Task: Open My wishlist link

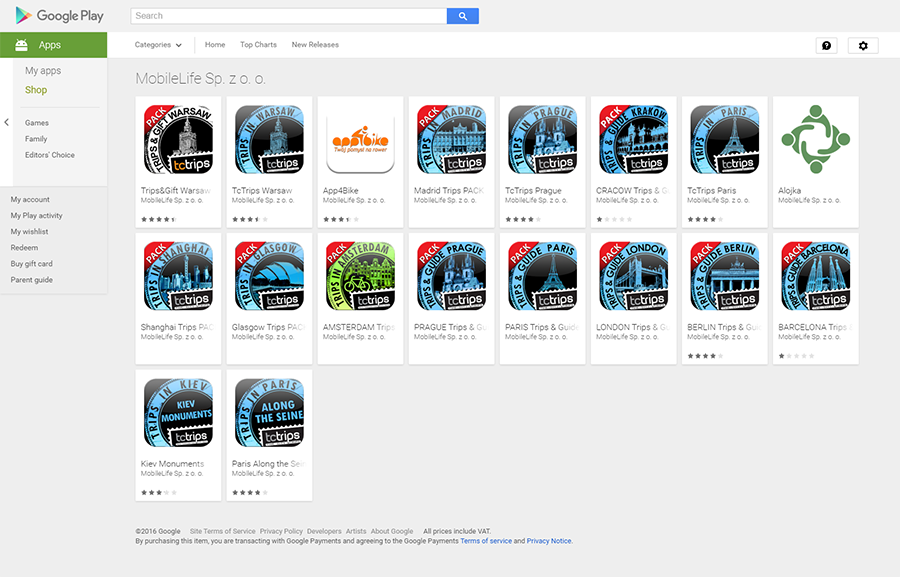Action: click(x=29, y=232)
